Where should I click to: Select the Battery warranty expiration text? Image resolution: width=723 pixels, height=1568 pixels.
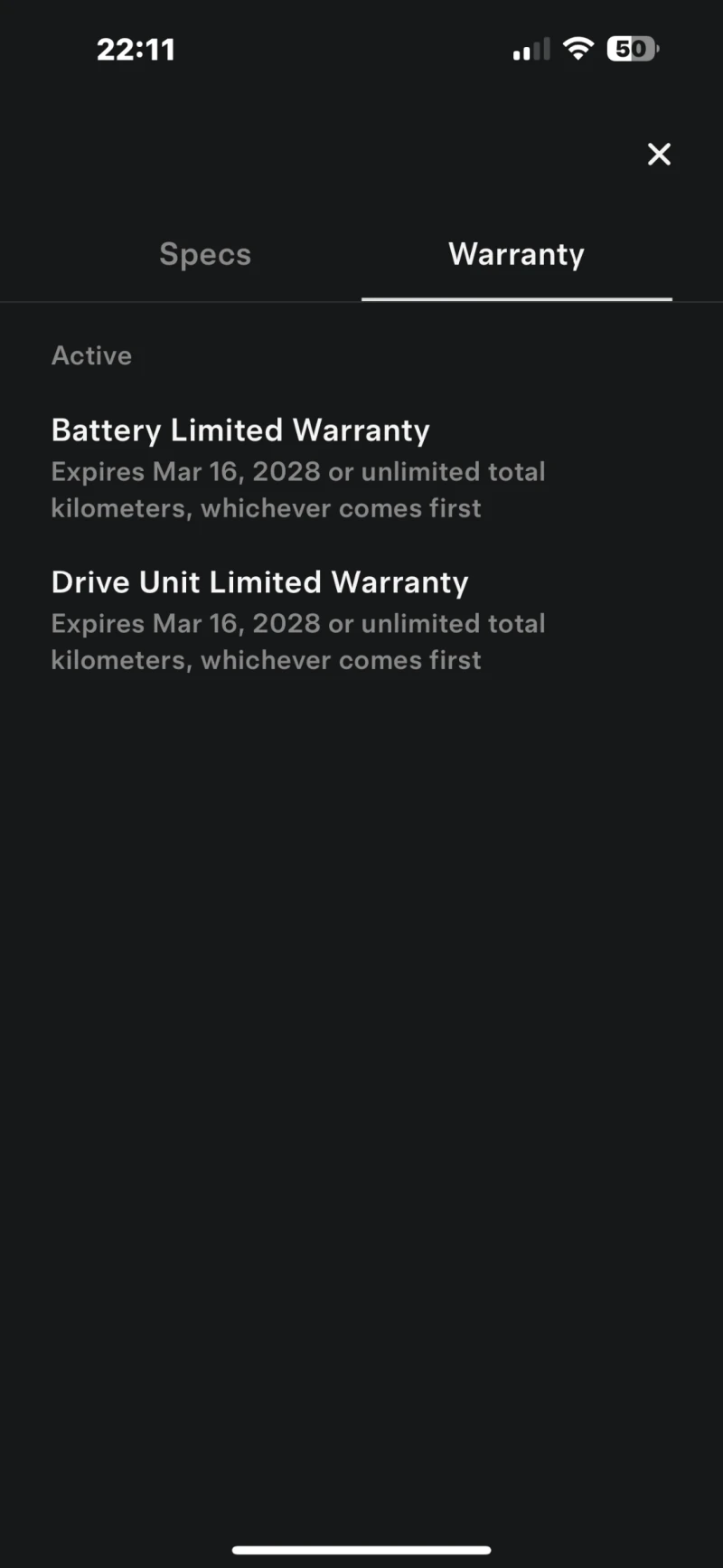pyautogui.click(x=298, y=489)
